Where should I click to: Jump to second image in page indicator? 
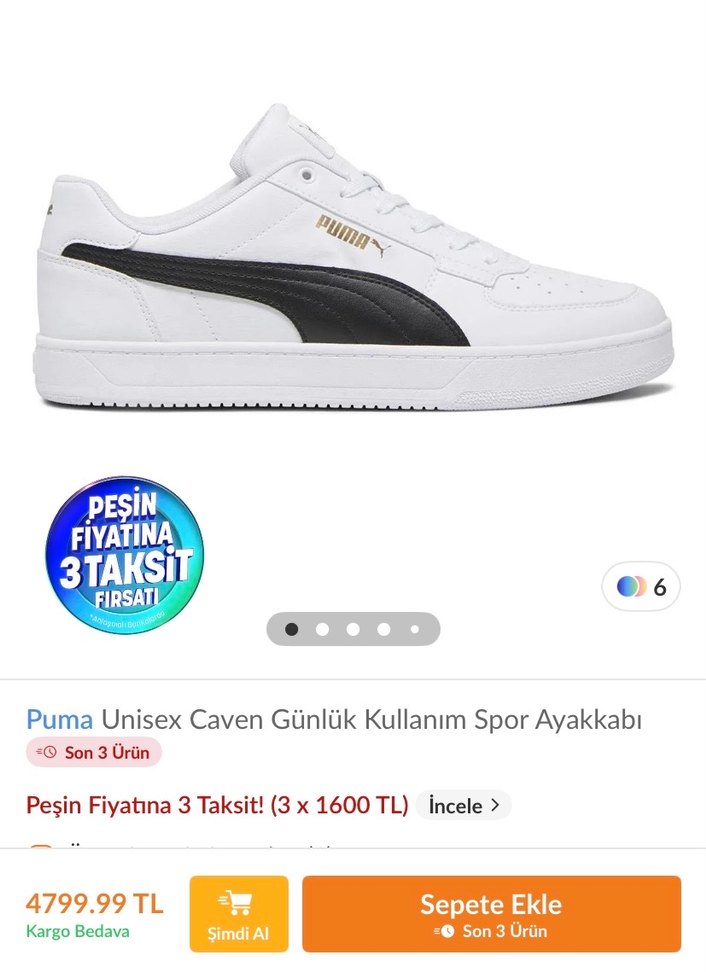tap(322, 629)
